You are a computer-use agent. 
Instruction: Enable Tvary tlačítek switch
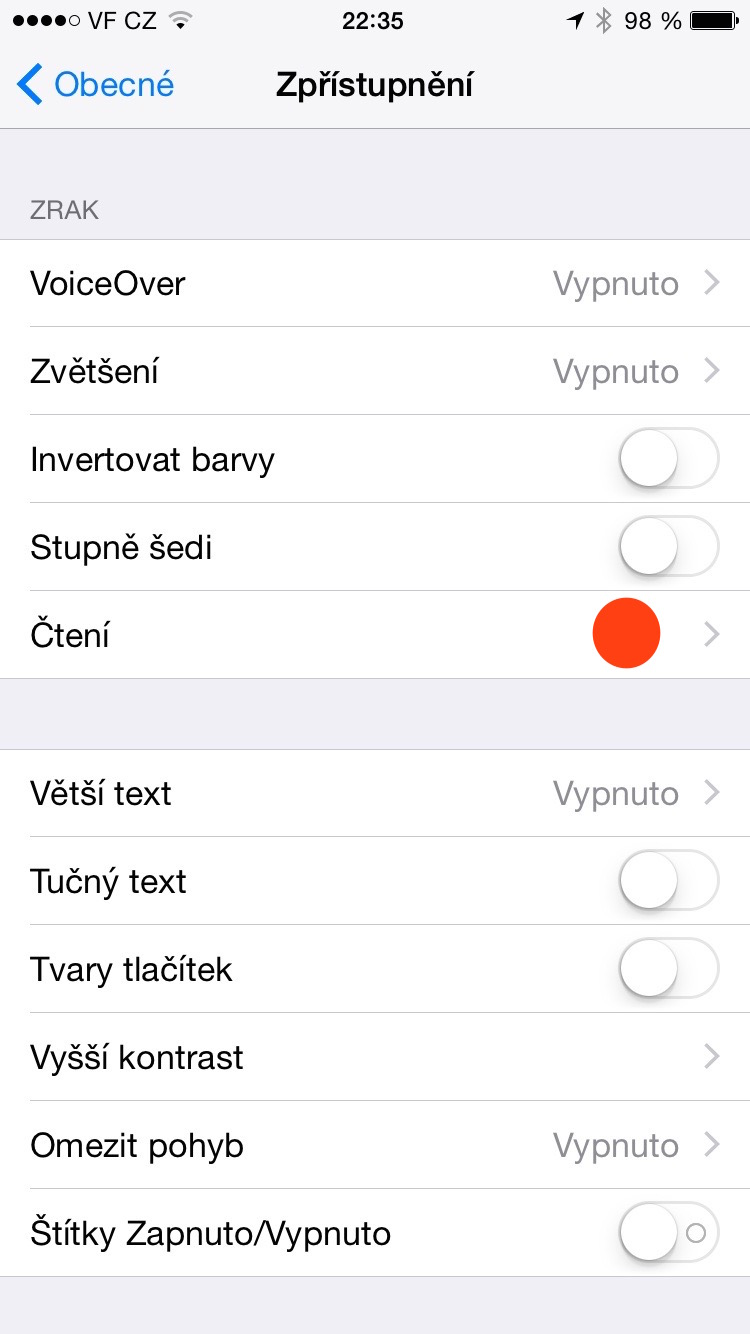click(668, 970)
